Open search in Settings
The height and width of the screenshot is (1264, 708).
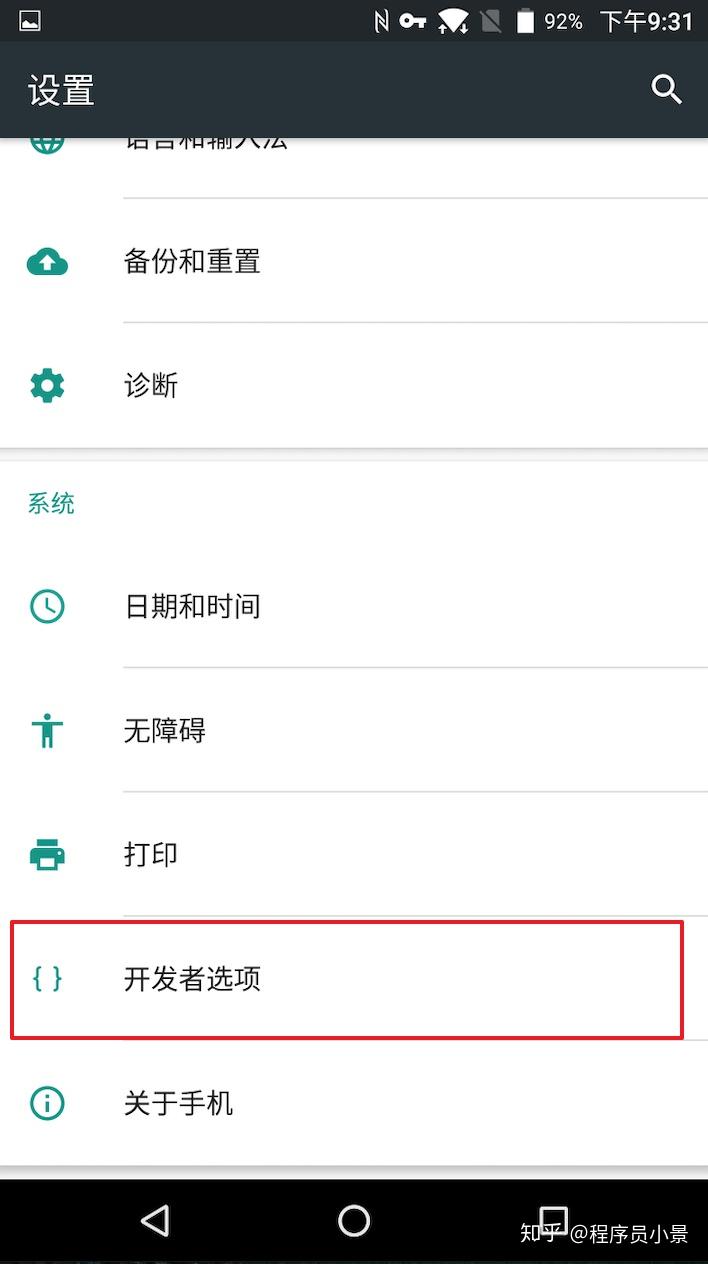click(666, 89)
